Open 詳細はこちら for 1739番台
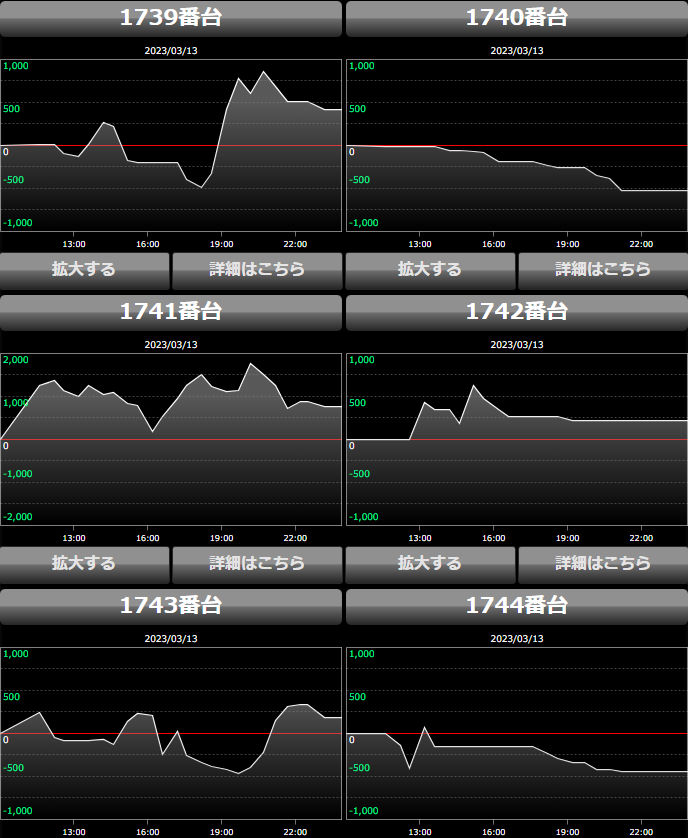 [x=257, y=269]
